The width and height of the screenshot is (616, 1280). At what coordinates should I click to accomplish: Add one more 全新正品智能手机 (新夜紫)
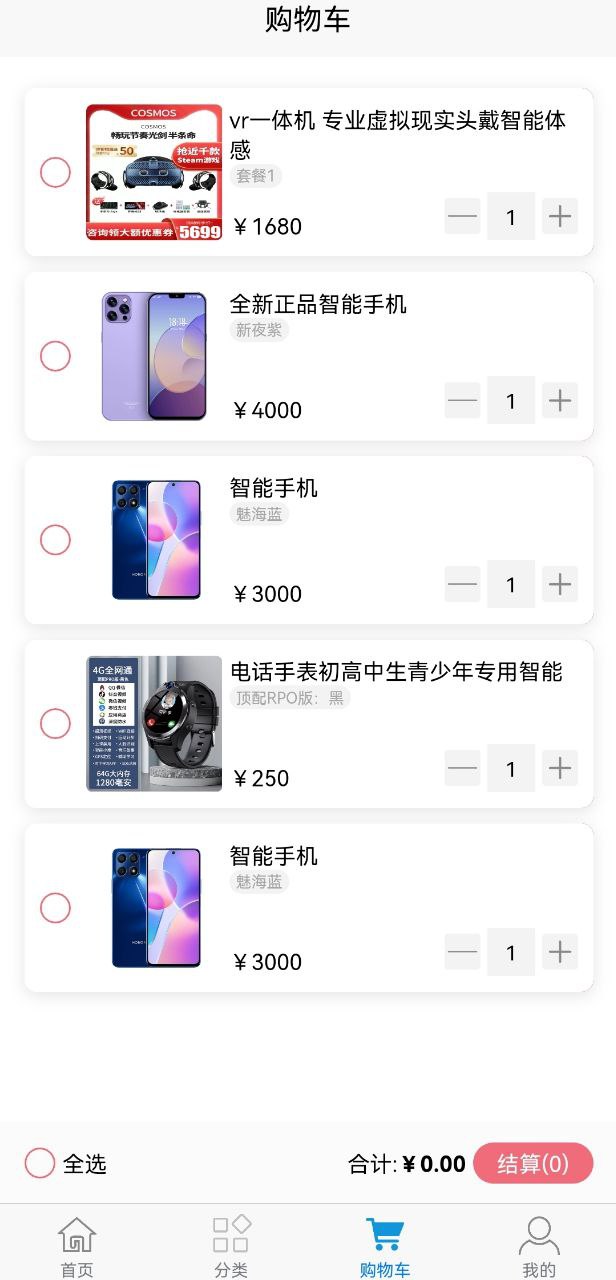560,400
